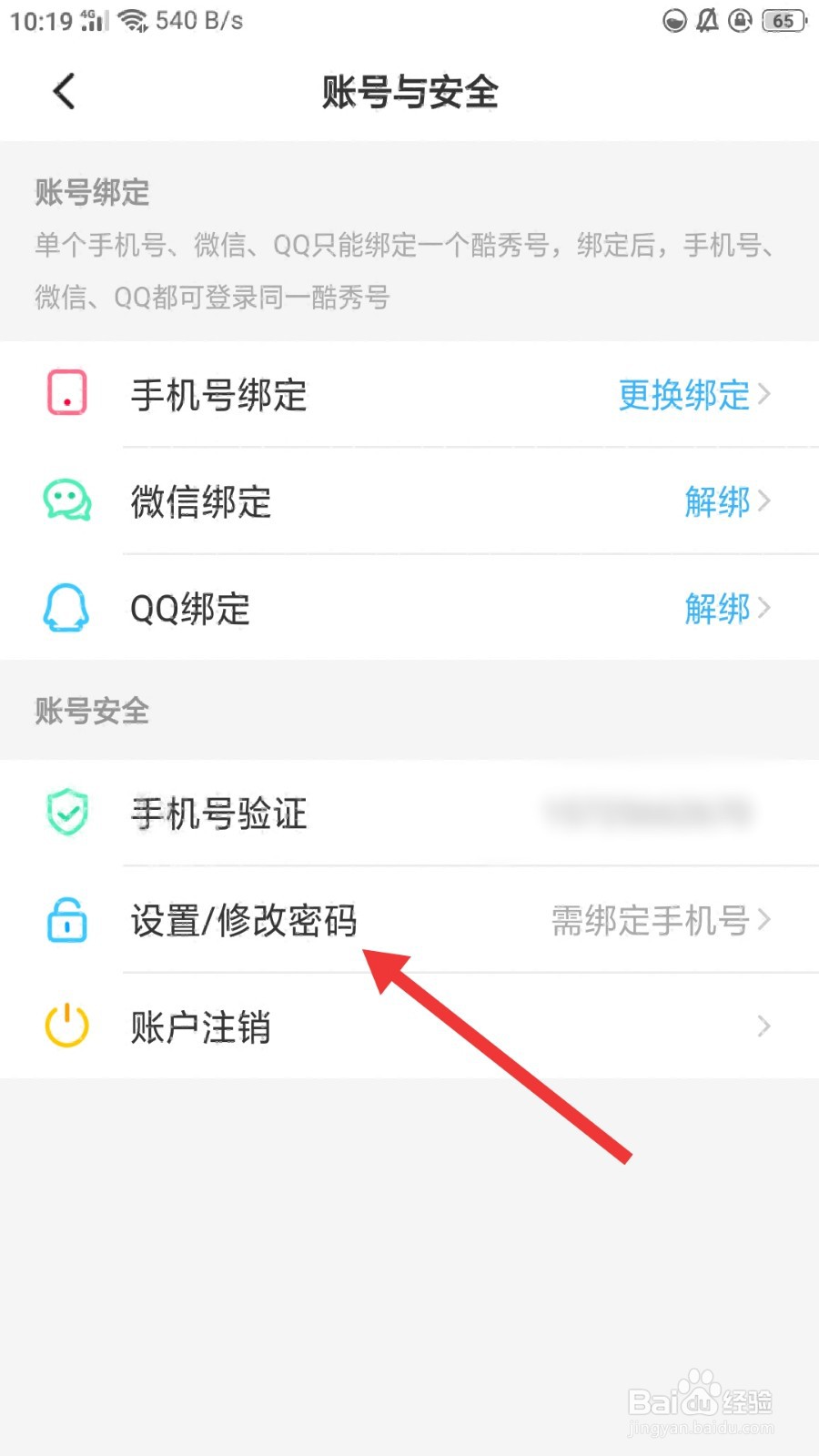819x1456 pixels.
Task: Tap the rotation lock icon in status bar
Action: point(741,22)
